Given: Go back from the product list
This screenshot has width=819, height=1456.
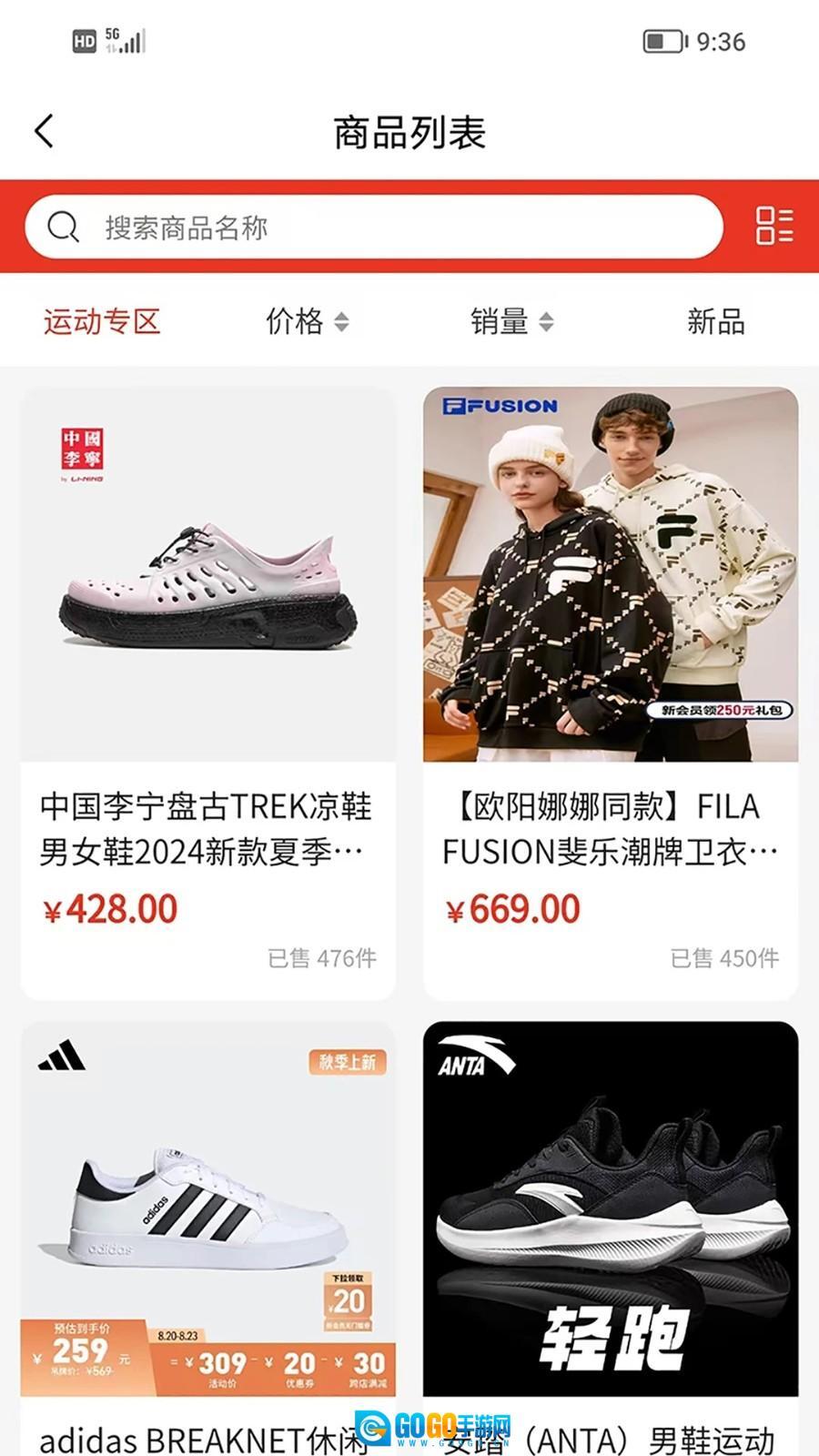Looking at the screenshot, I should pyautogui.click(x=45, y=132).
